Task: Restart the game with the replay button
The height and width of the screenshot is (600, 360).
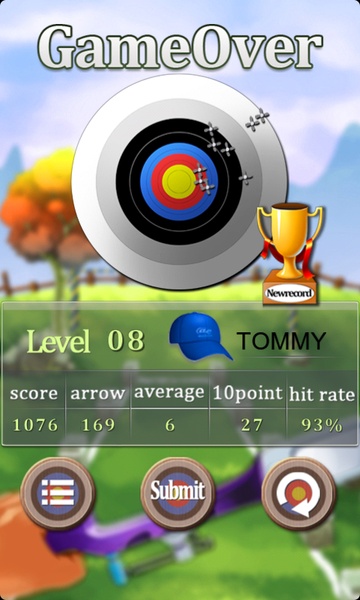Action: click(298, 493)
